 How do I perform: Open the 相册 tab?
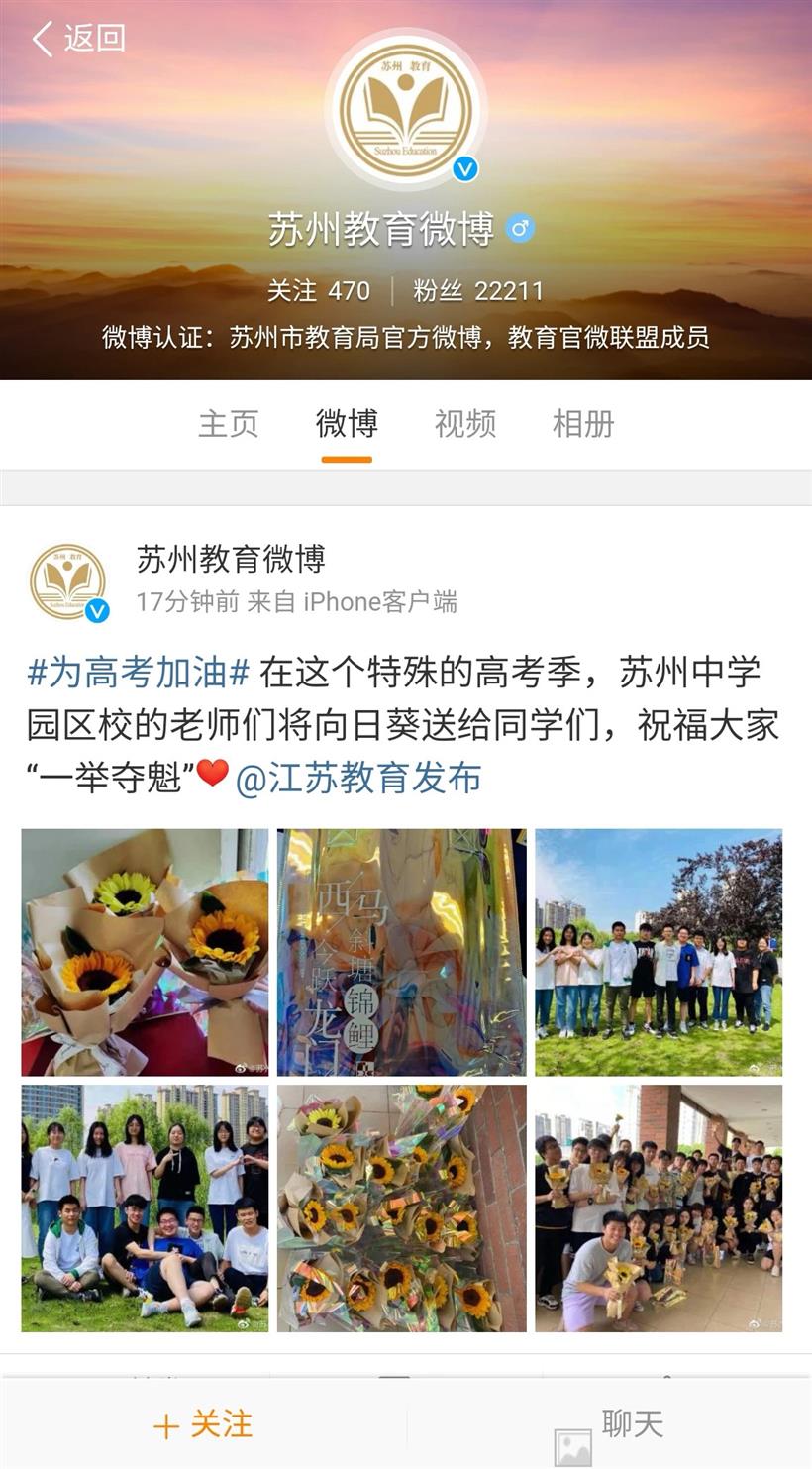pyautogui.click(x=583, y=424)
